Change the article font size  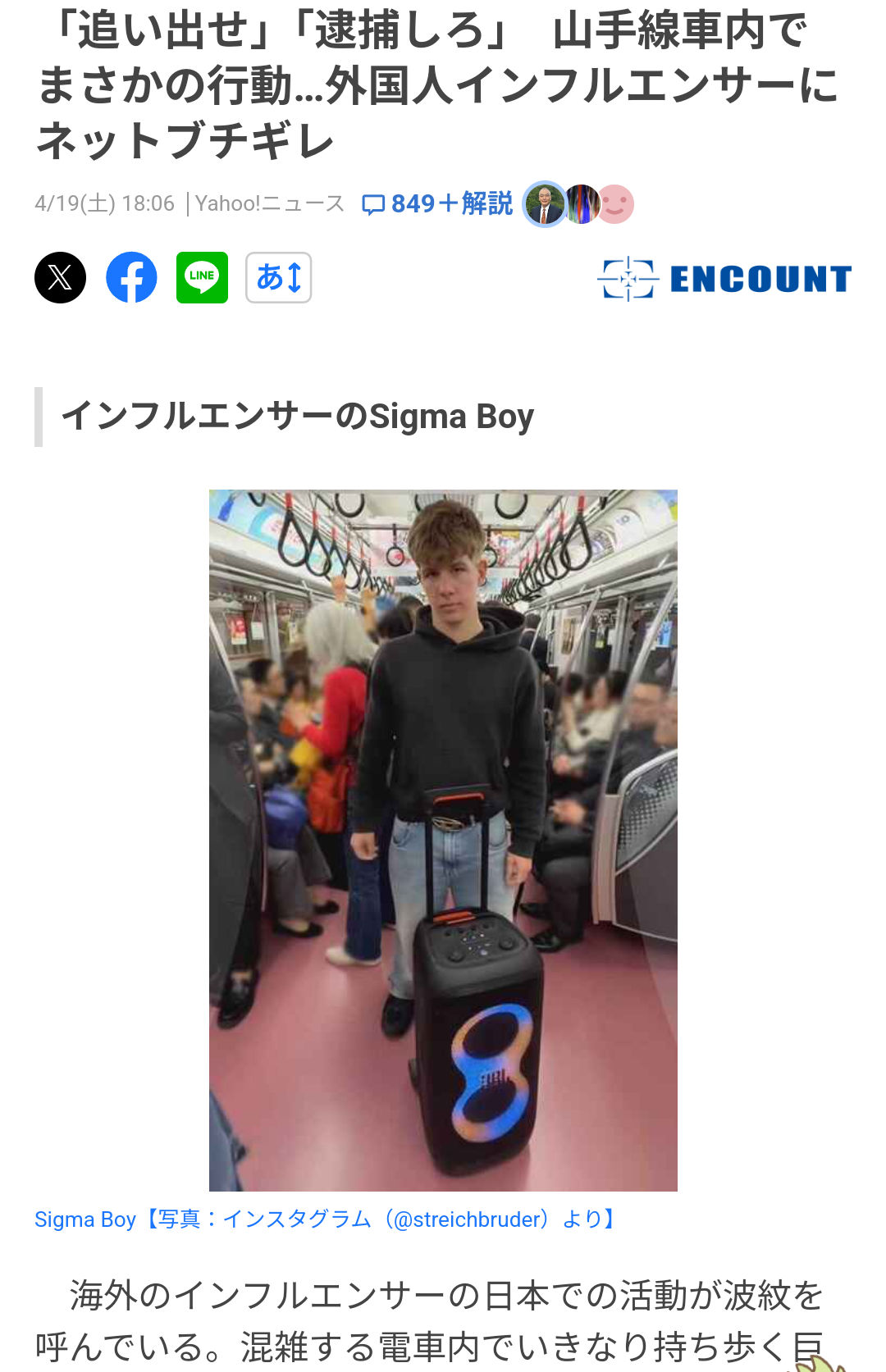pos(278,277)
